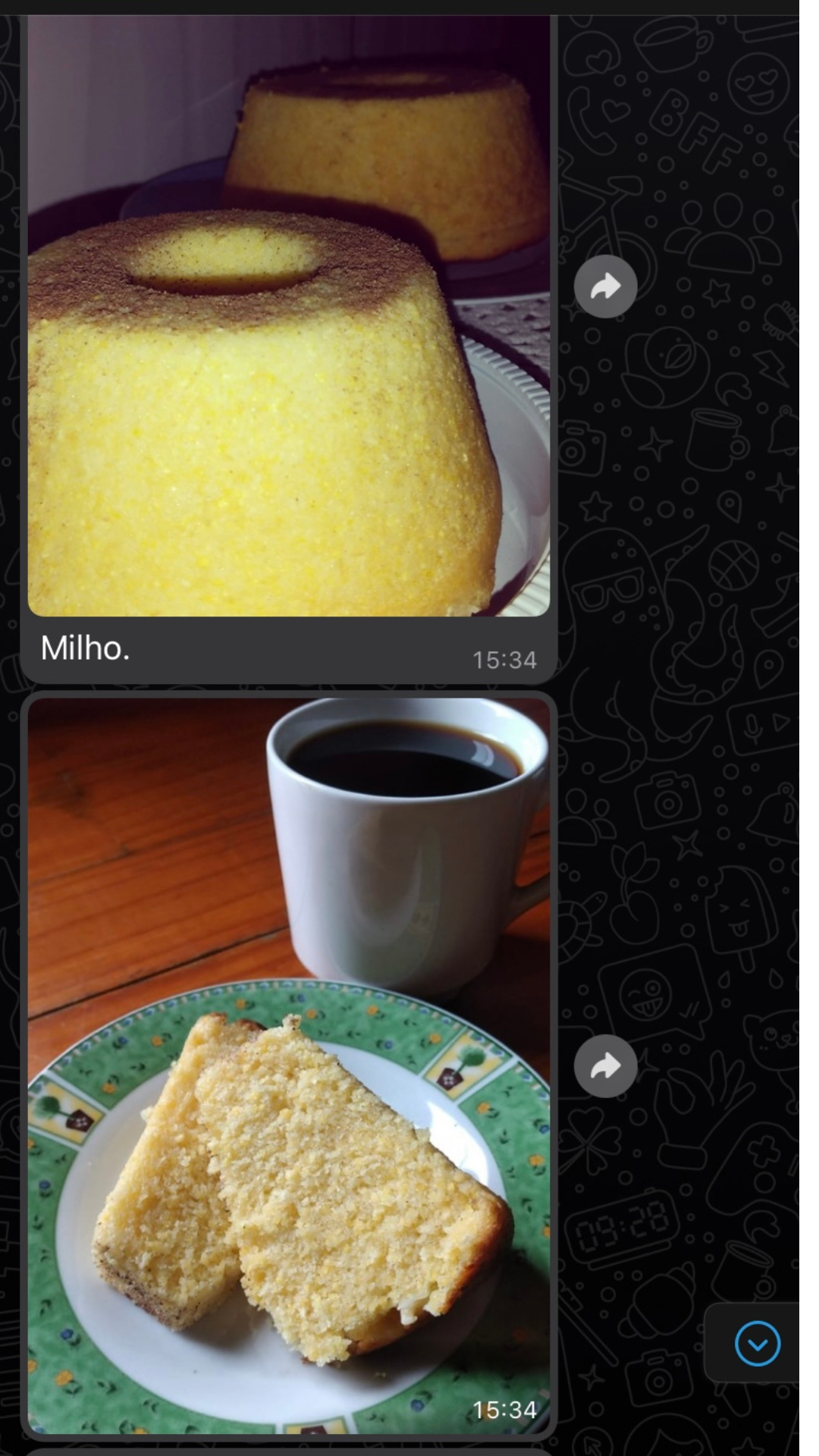Forward the coffee and cake slice photo
This screenshot has height=1456, width=819.
[x=605, y=1066]
